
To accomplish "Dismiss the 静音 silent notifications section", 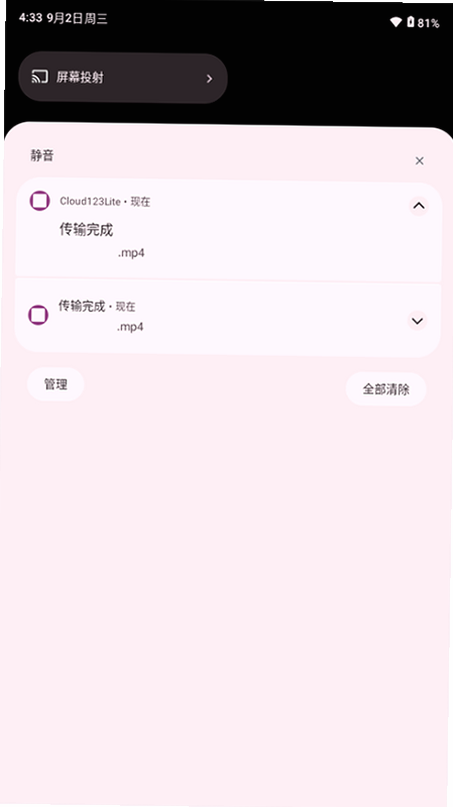I will (420, 161).
